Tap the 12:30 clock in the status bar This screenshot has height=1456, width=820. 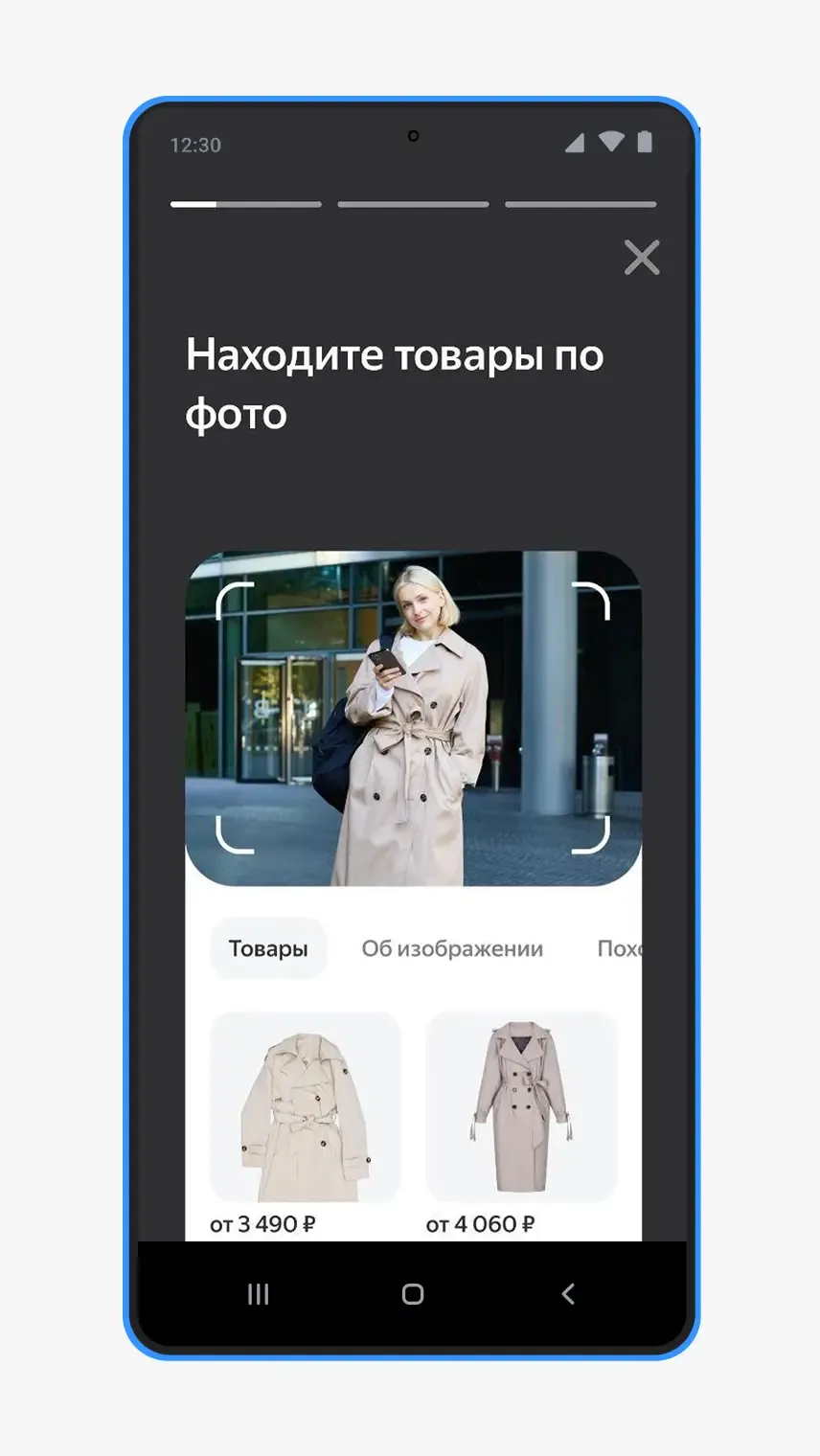click(x=194, y=145)
